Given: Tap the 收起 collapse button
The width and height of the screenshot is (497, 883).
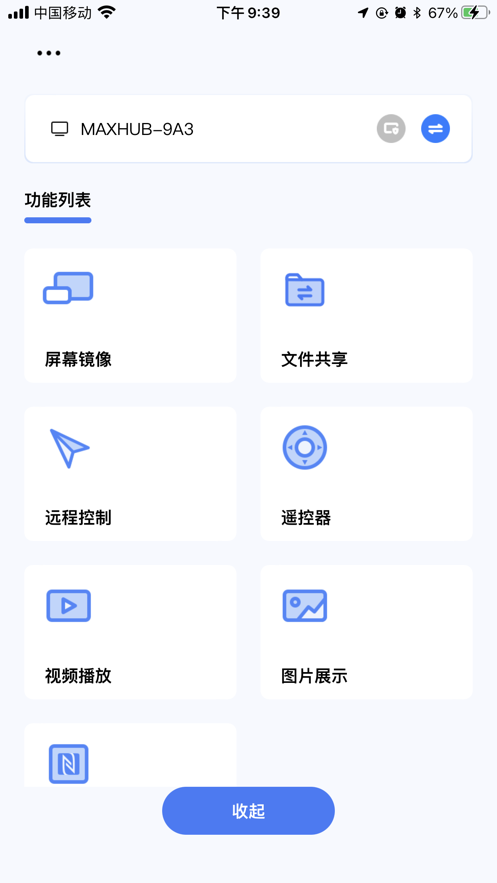Looking at the screenshot, I should point(248,811).
